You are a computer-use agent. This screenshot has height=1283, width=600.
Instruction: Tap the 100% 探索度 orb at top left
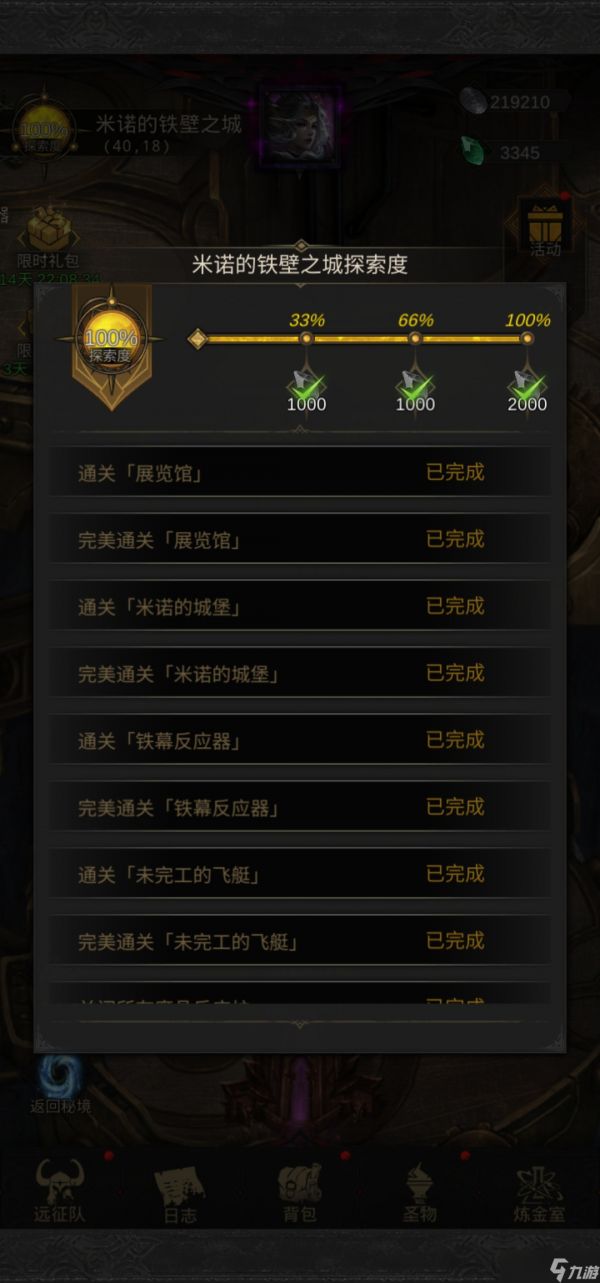(44, 132)
